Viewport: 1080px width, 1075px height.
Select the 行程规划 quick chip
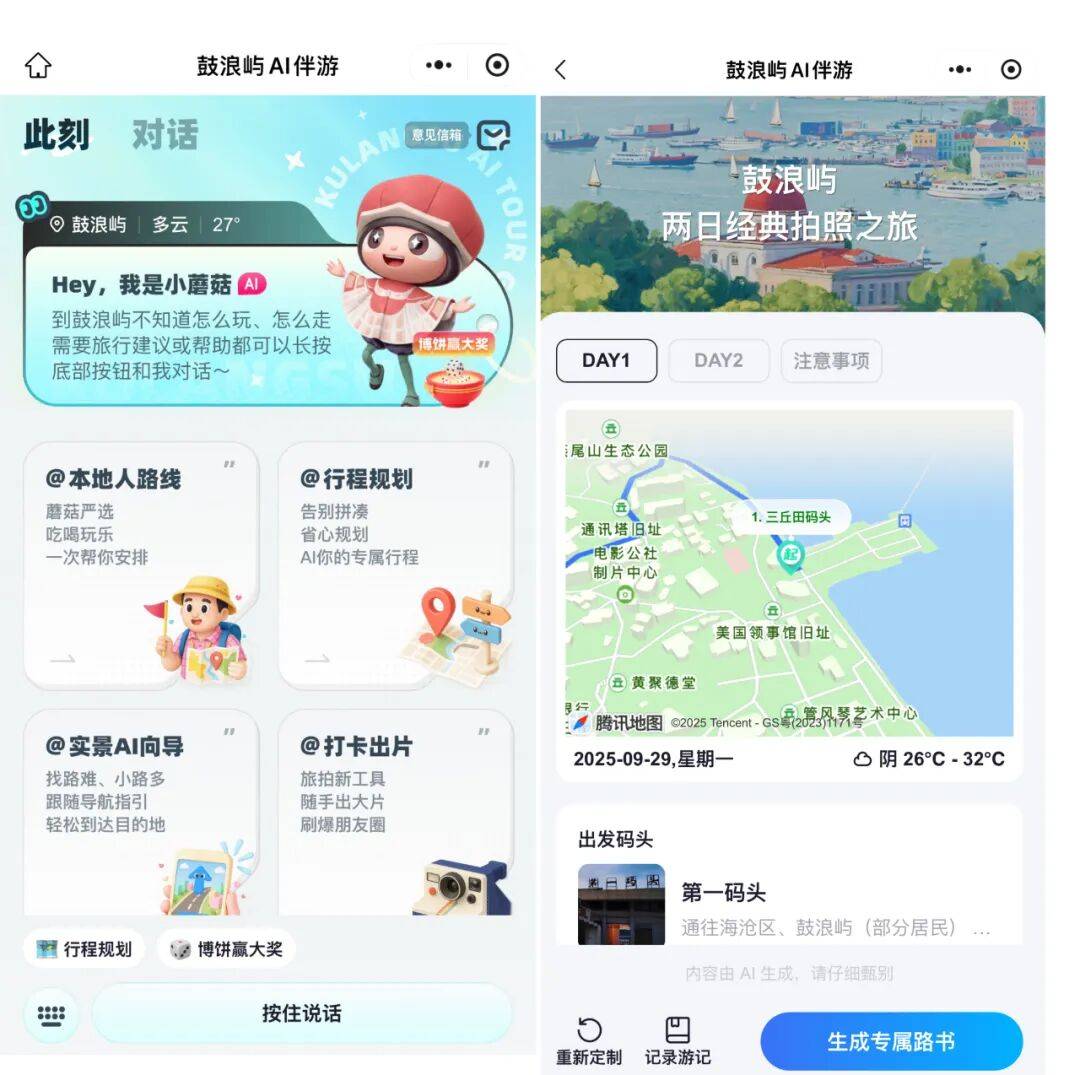pyautogui.click(x=84, y=949)
